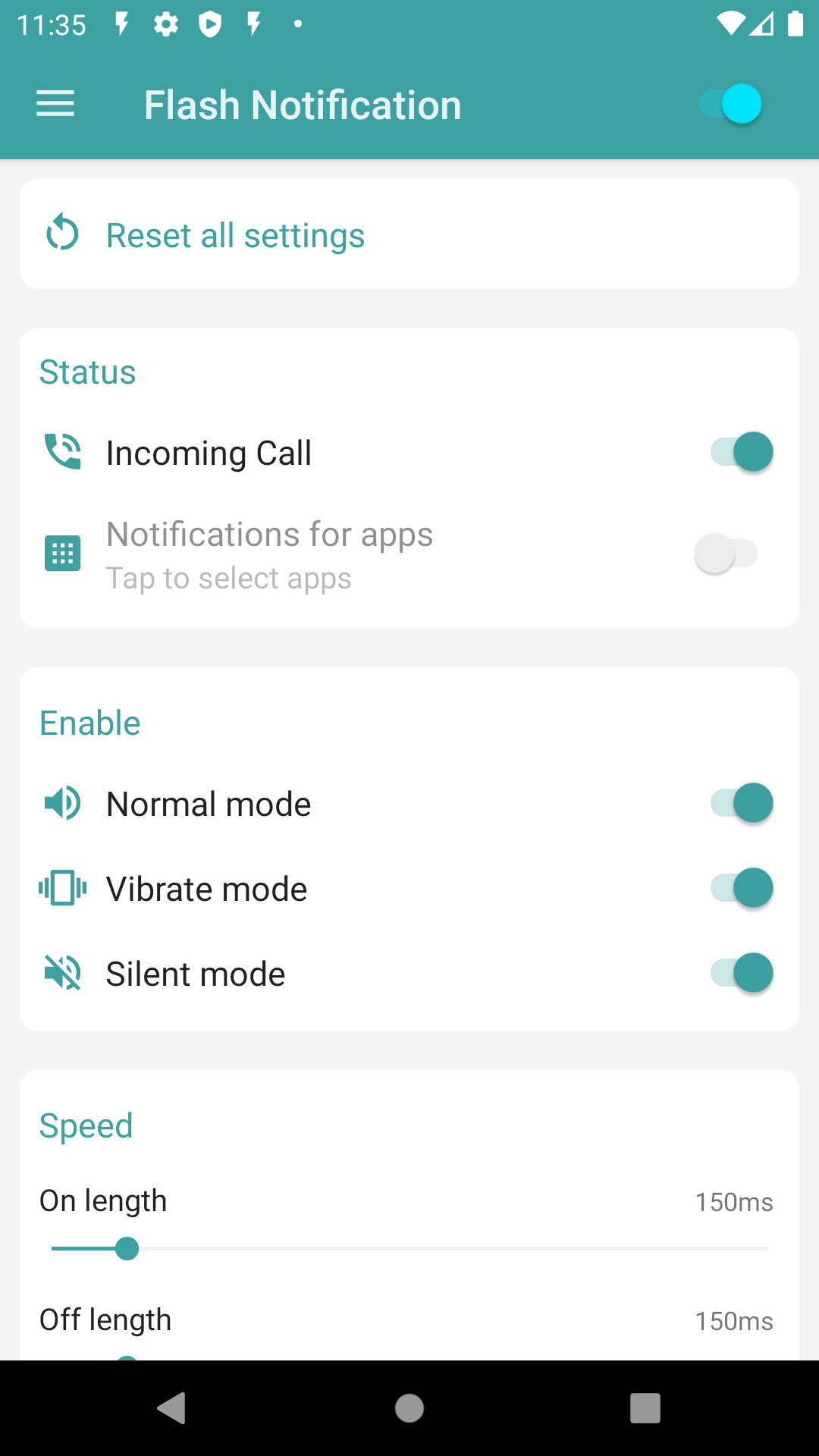The height and width of the screenshot is (1456, 819).
Task: Select Reset all settings
Action: pyautogui.click(x=235, y=234)
